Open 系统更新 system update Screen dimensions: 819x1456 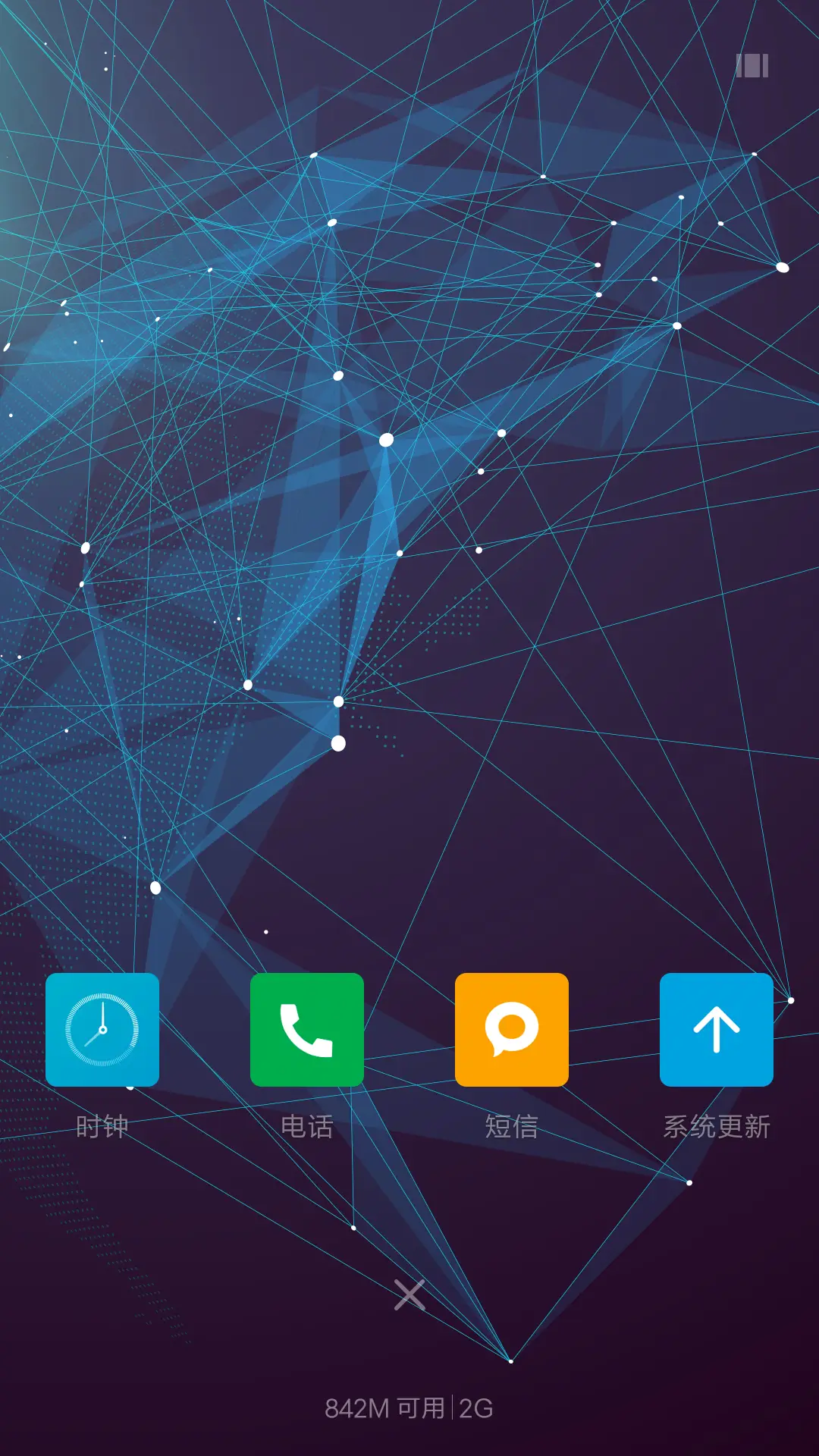pyautogui.click(x=717, y=1029)
